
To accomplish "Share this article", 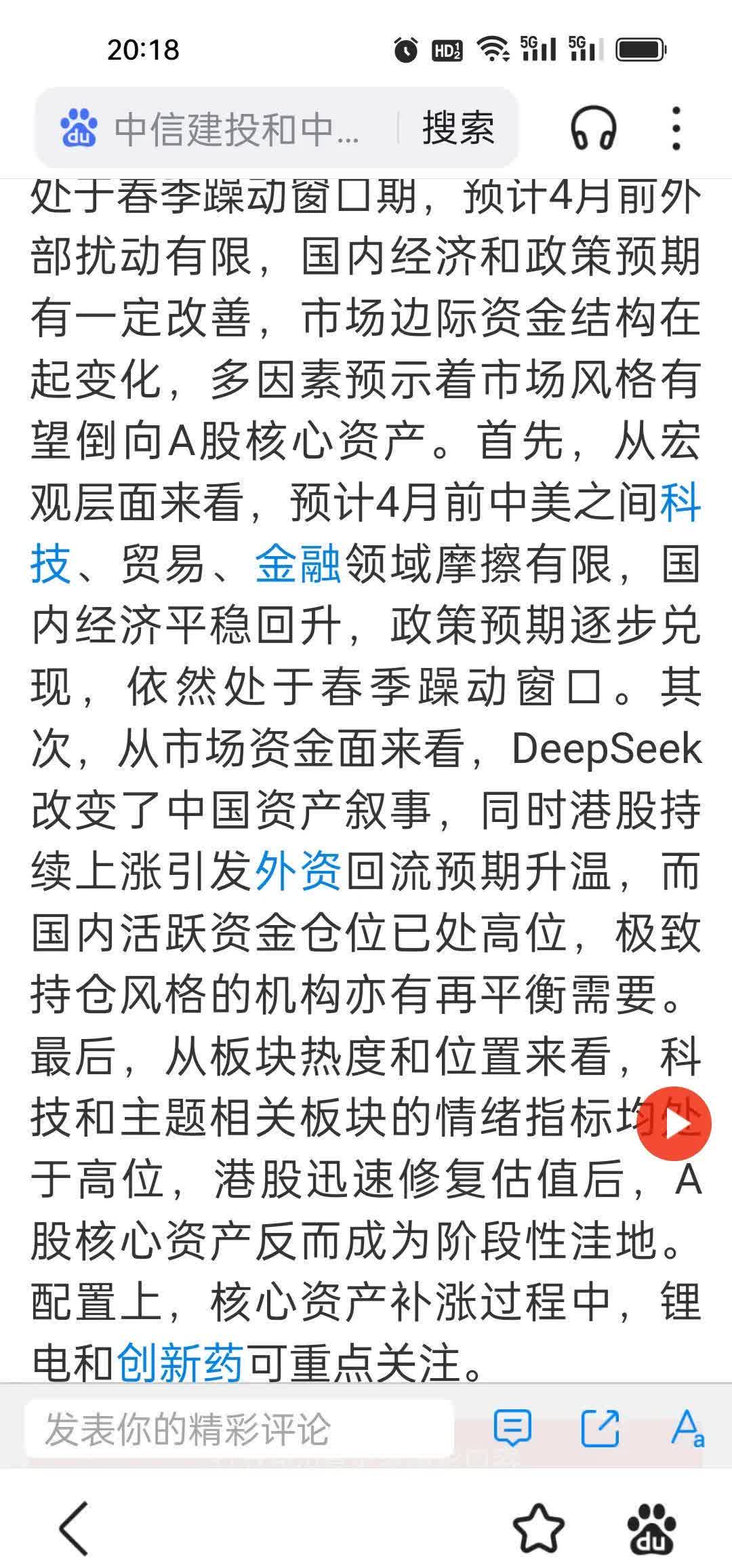I will click(600, 1428).
